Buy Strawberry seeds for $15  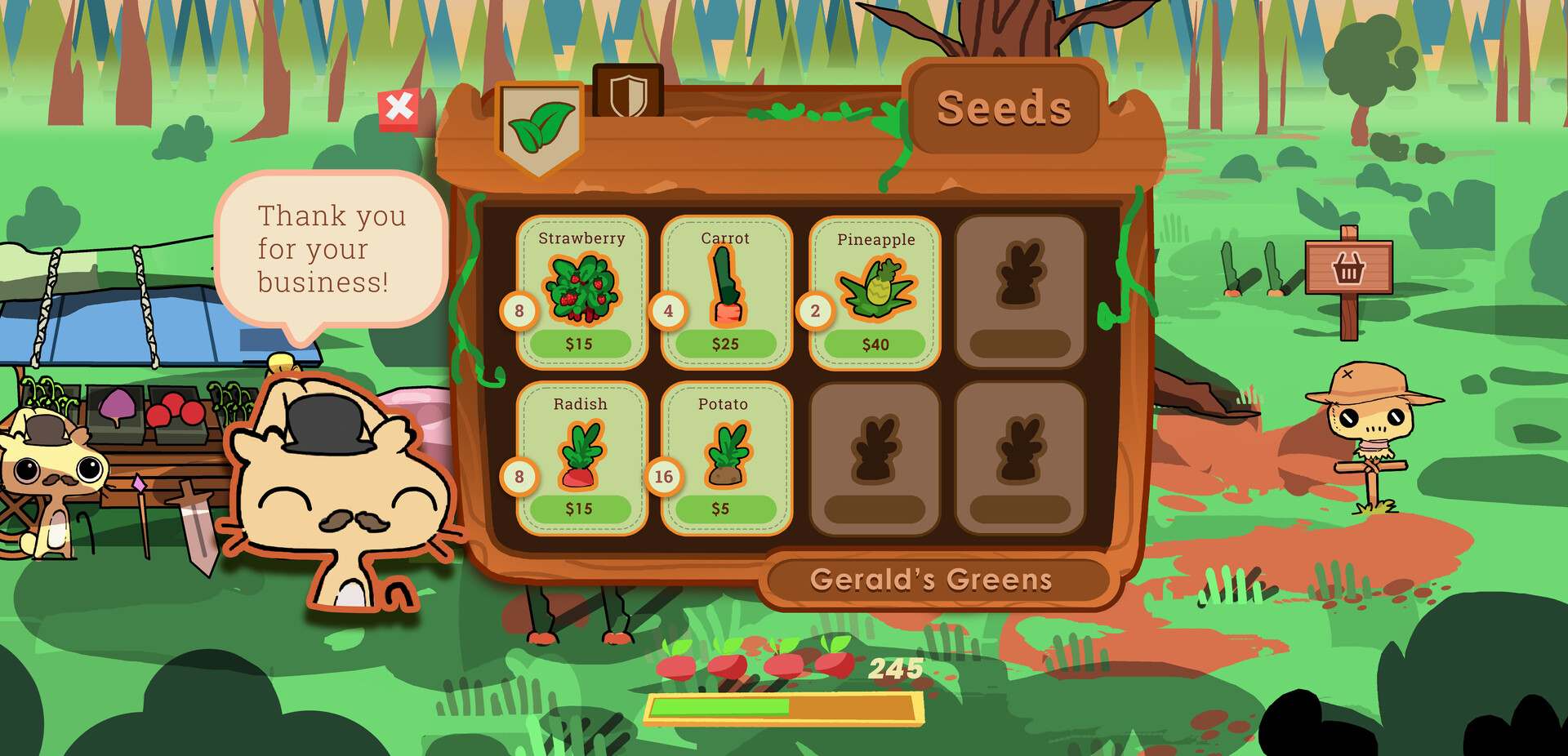[580, 344]
